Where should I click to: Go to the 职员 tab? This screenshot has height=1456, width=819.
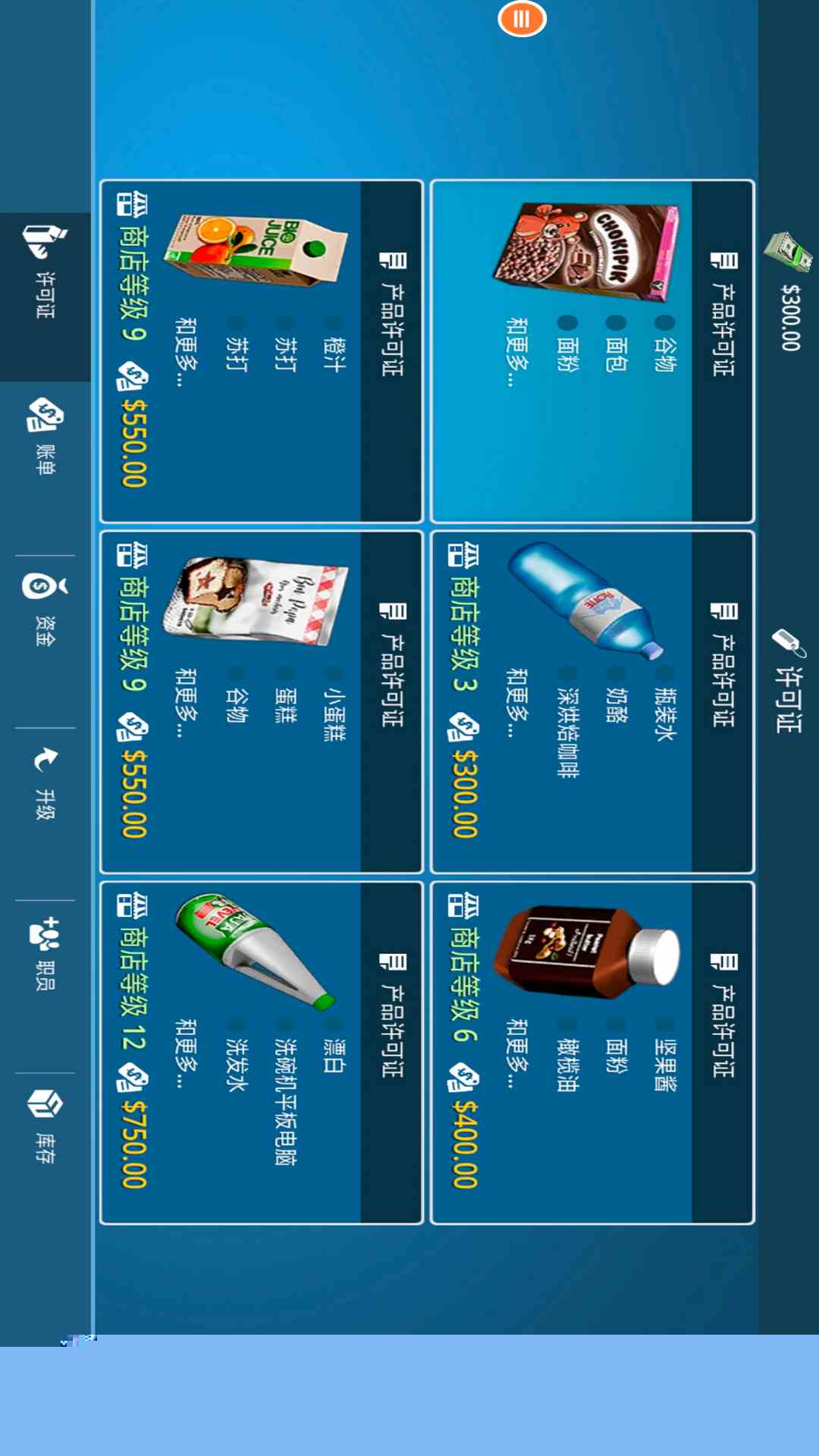point(45,954)
